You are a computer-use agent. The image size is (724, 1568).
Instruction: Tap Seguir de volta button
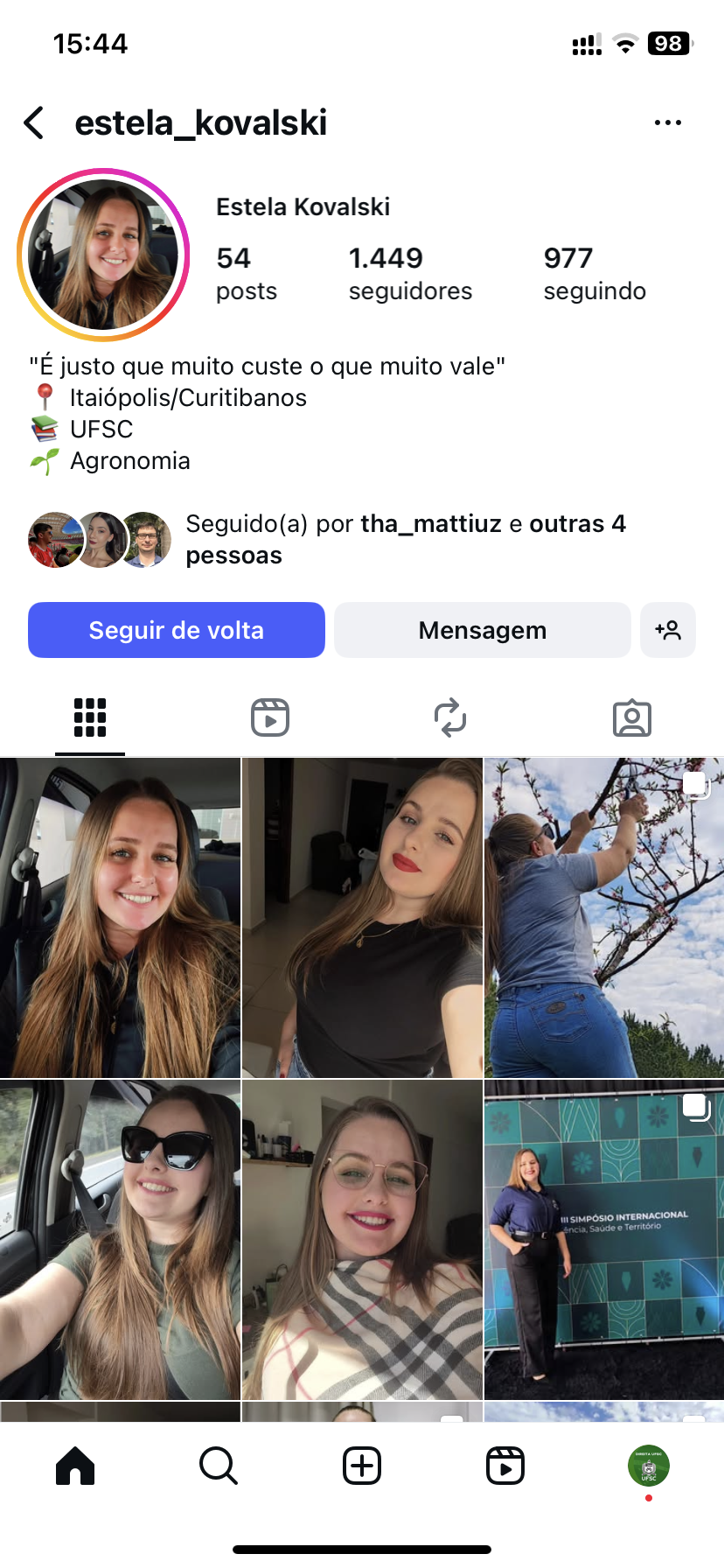pos(177,630)
